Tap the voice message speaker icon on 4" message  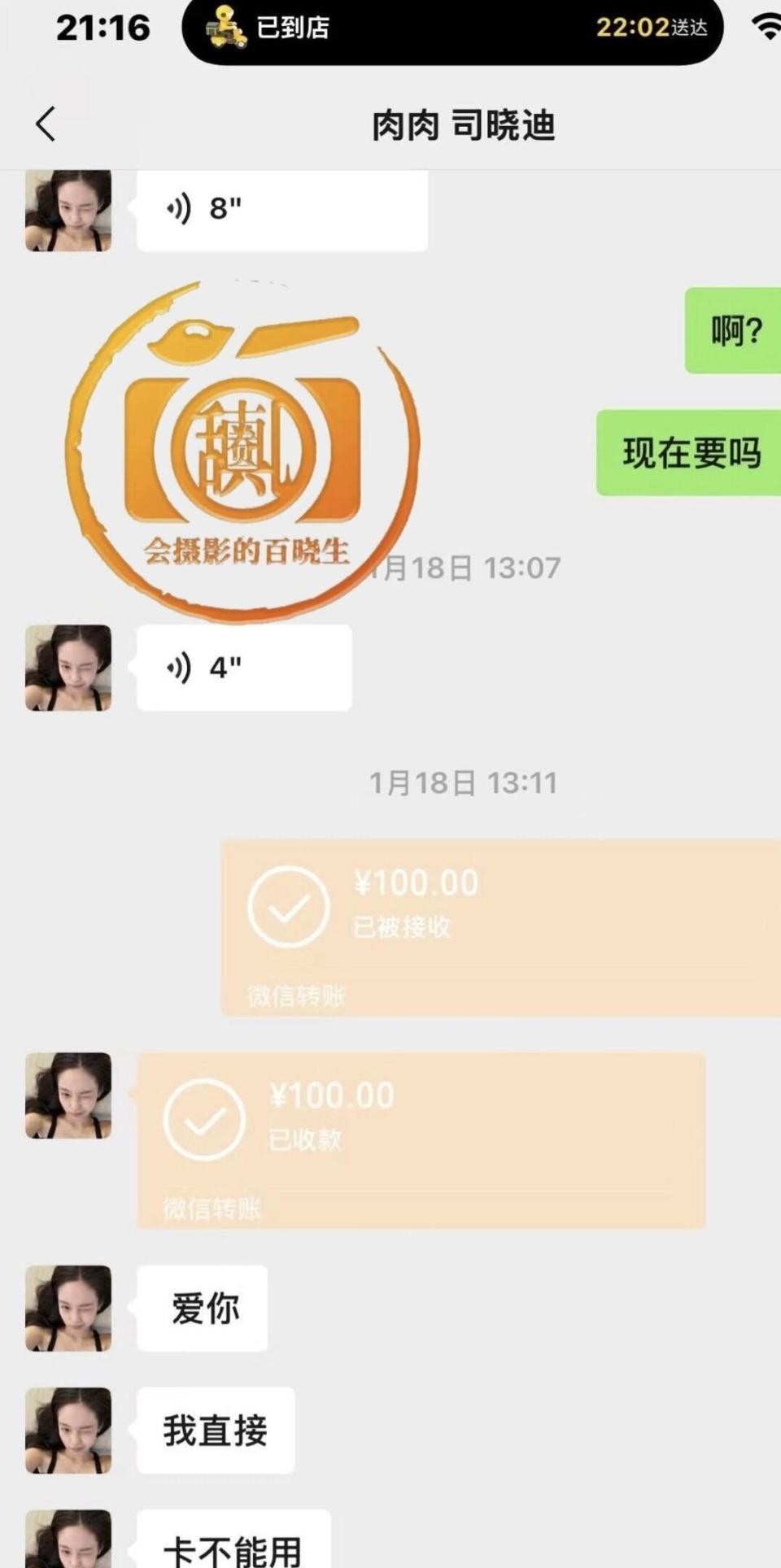coord(180,667)
